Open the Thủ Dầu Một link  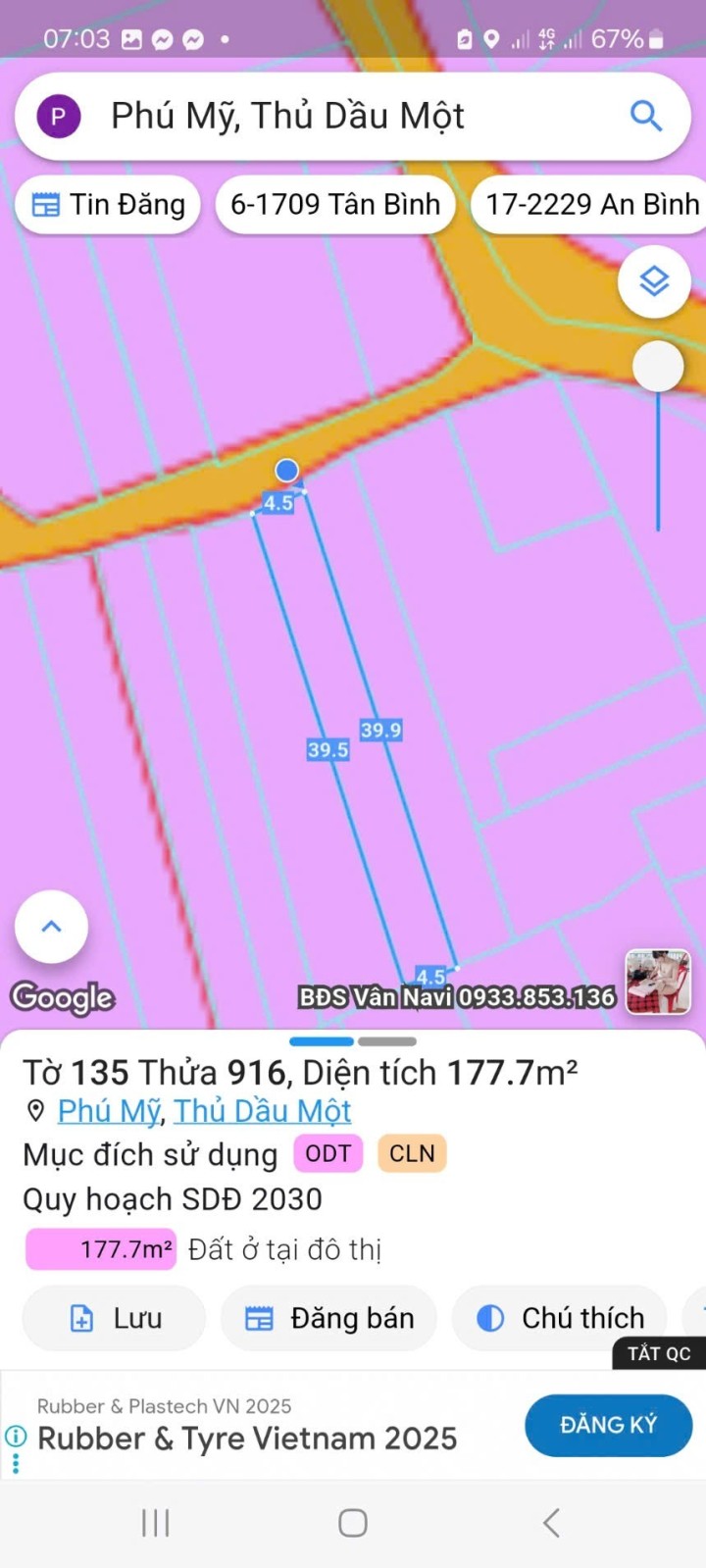(x=262, y=1111)
